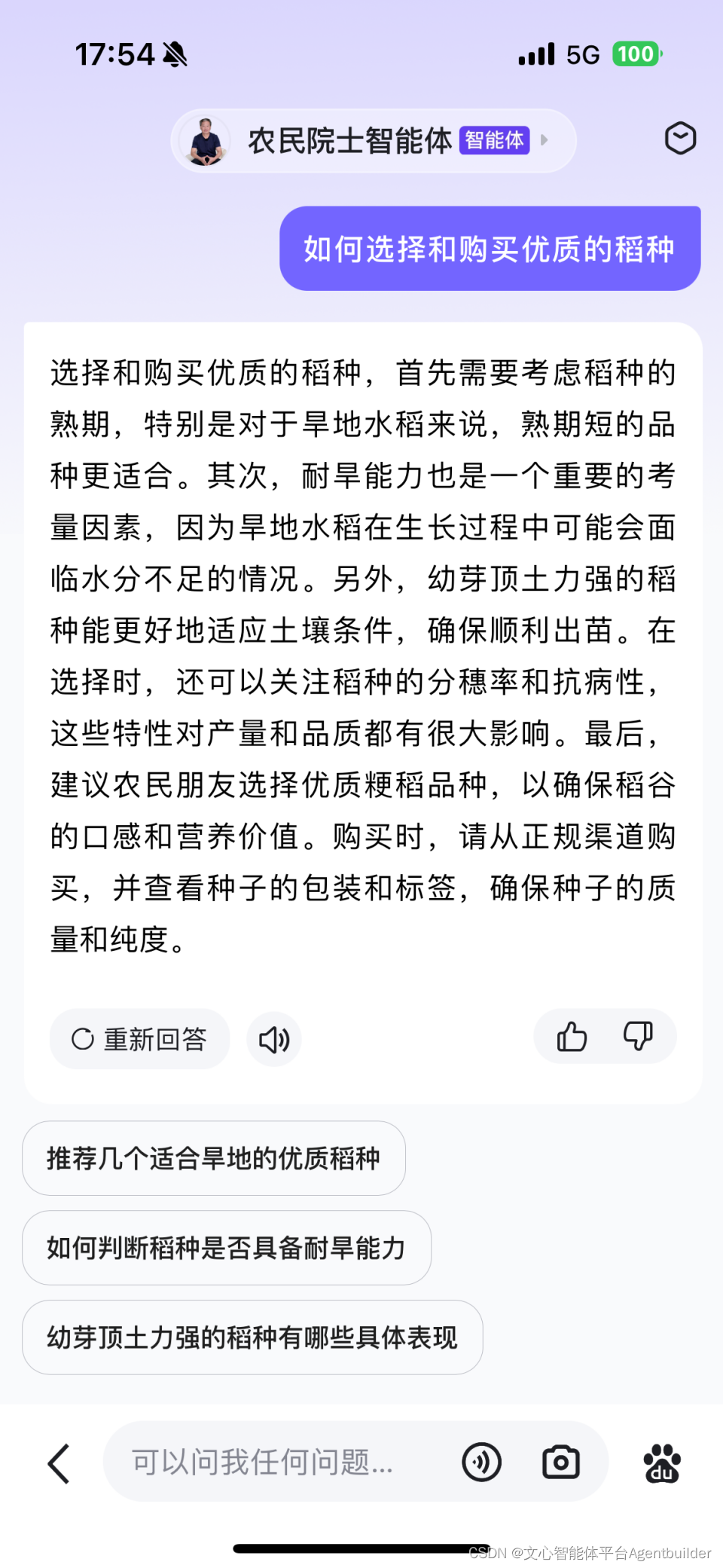Select suggestion 如何判断稻种是否具备耐旱能力

[226, 1248]
